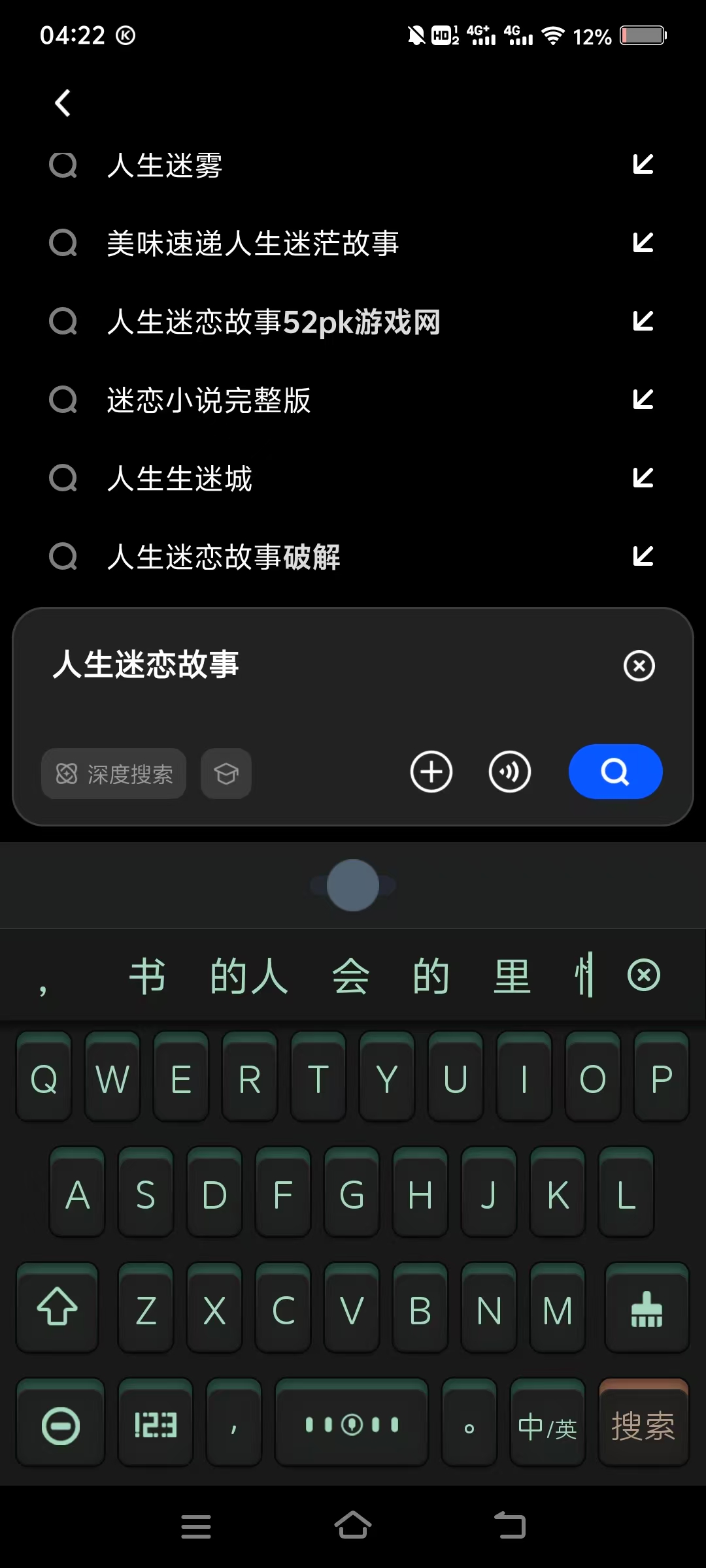Insert 人生生迷城 into search via arrow
The height and width of the screenshot is (1568, 706).
(x=643, y=478)
